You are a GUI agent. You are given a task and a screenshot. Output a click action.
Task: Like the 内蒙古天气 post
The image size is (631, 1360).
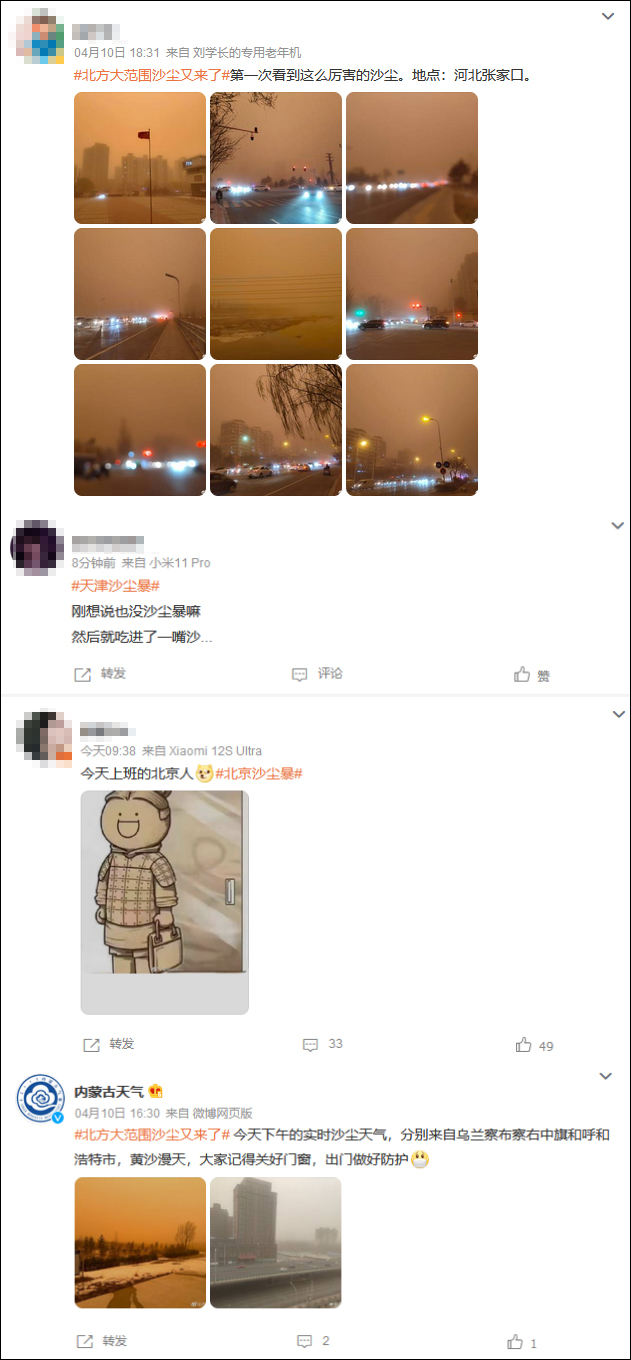click(523, 1342)
